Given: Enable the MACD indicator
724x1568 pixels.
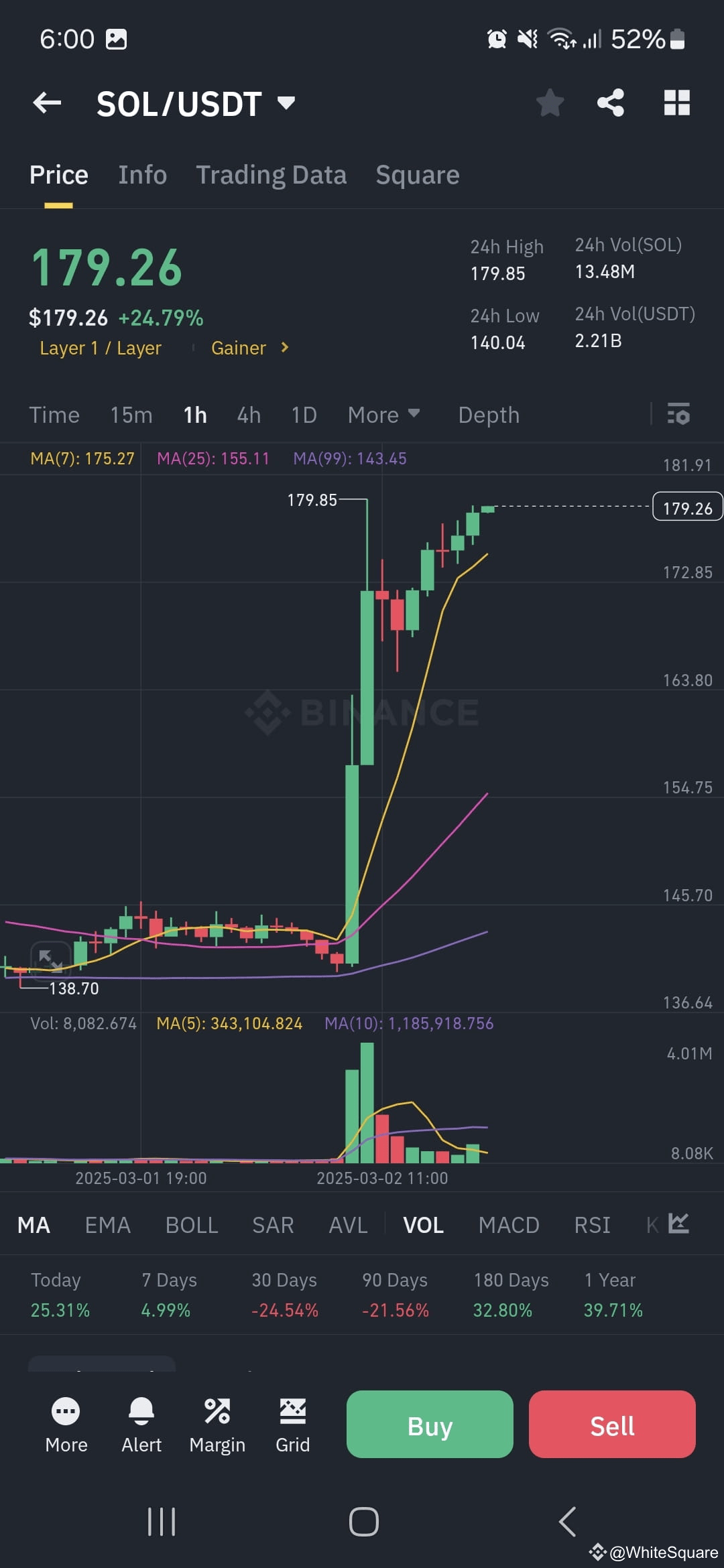Looking at the screenshot, I should (509, 1224).
